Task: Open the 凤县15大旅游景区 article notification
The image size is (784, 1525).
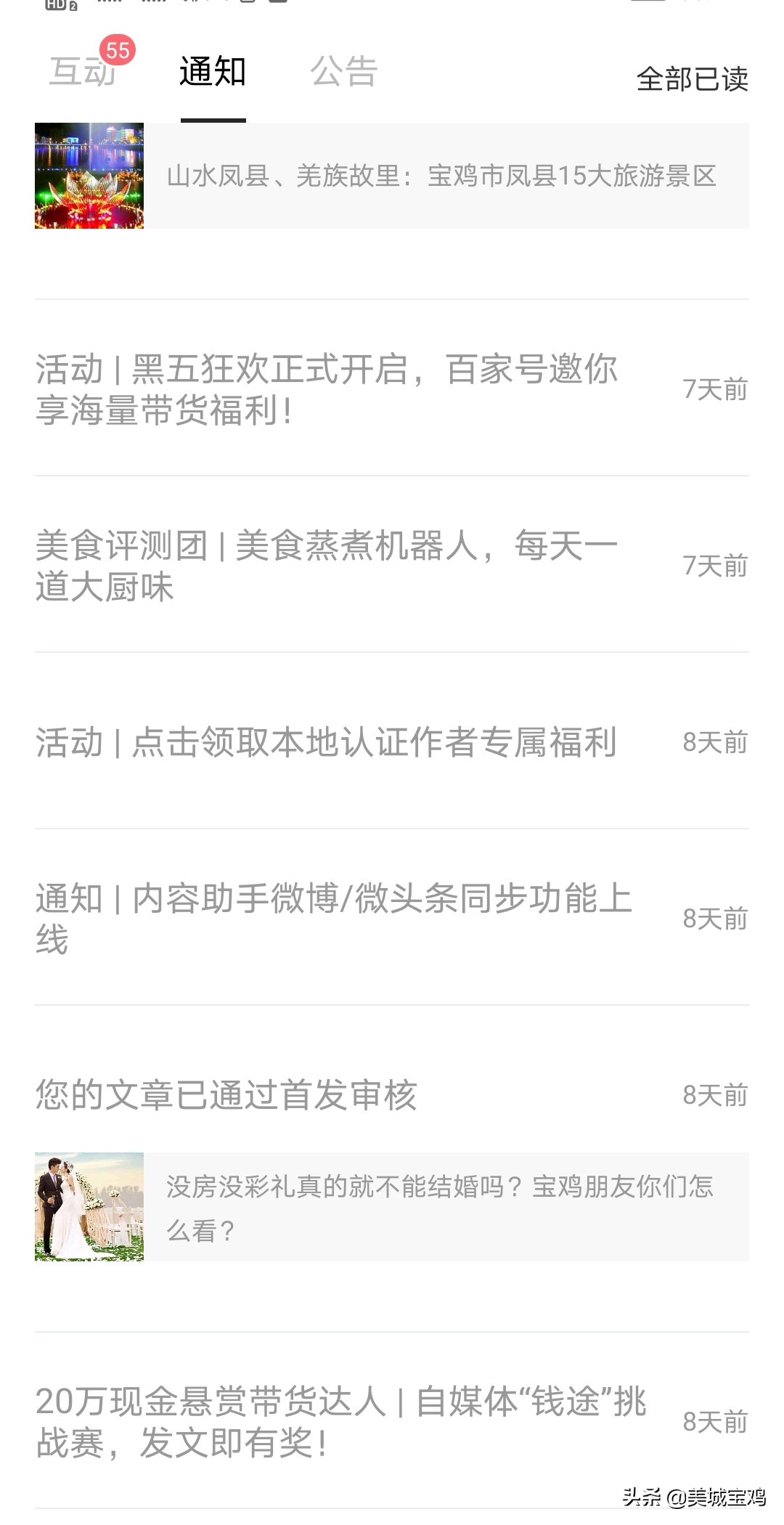Action: click(x=443, y=174)
